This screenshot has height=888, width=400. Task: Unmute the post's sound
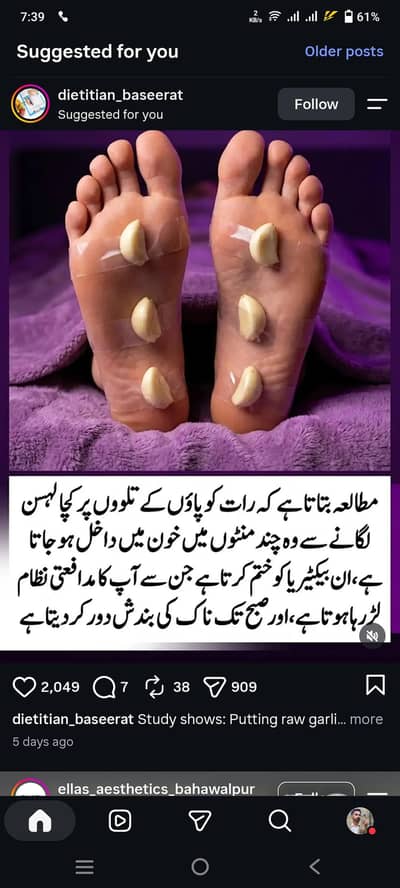[372, 636]
